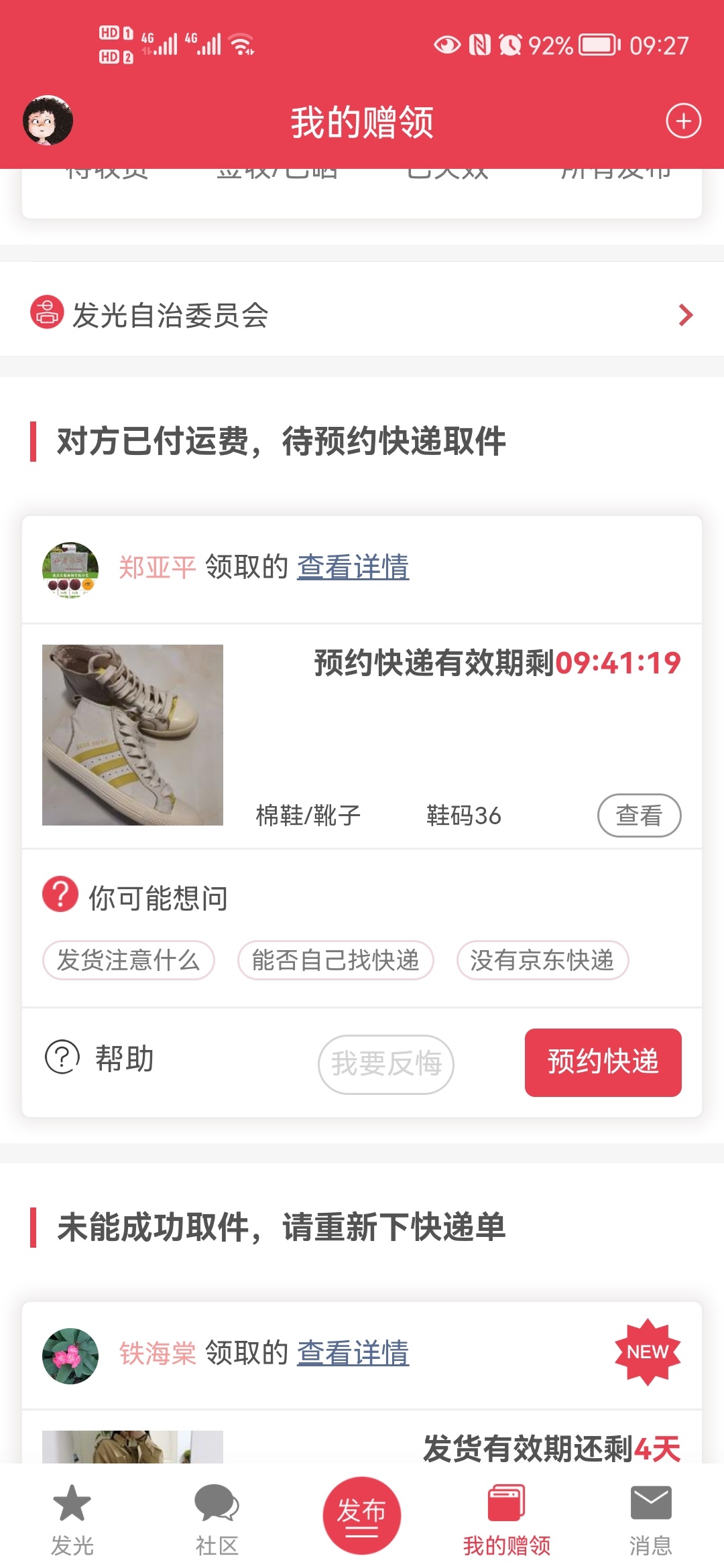View details of 郑亚平's claimed item

pos(353,567)
